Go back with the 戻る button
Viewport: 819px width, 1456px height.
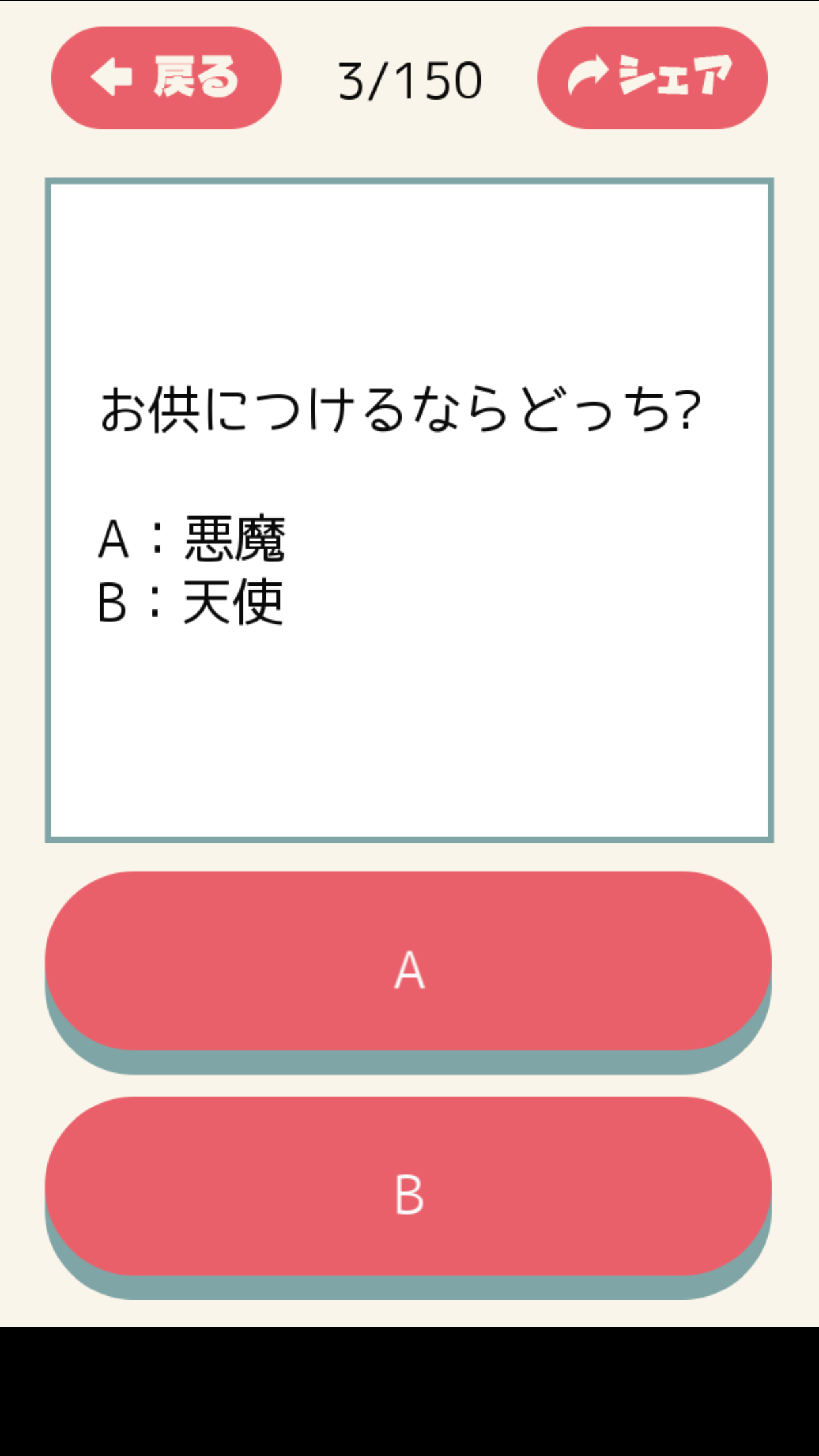(166, 78)
